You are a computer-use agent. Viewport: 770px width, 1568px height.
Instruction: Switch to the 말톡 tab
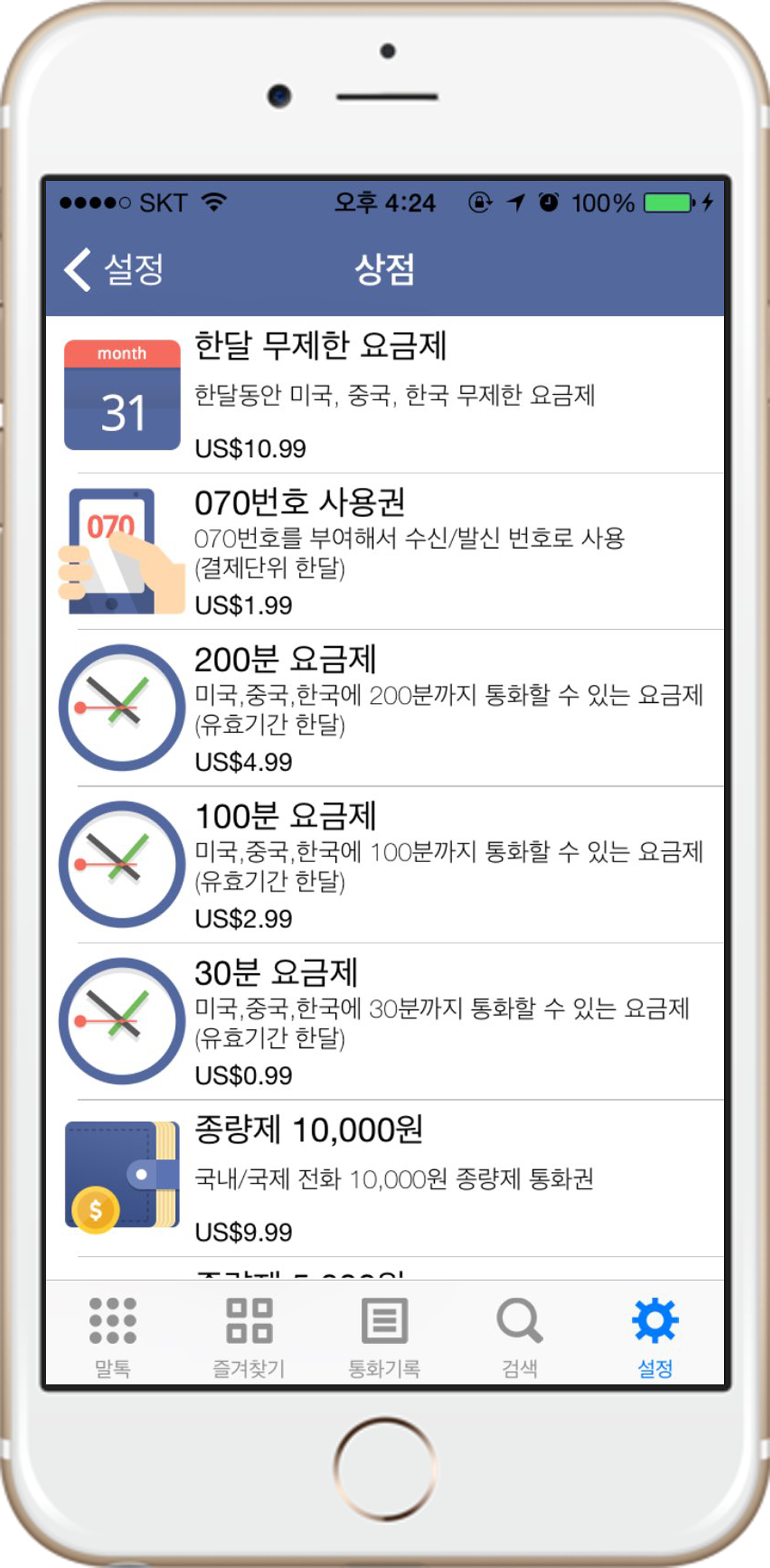(x=113, y=1336)
